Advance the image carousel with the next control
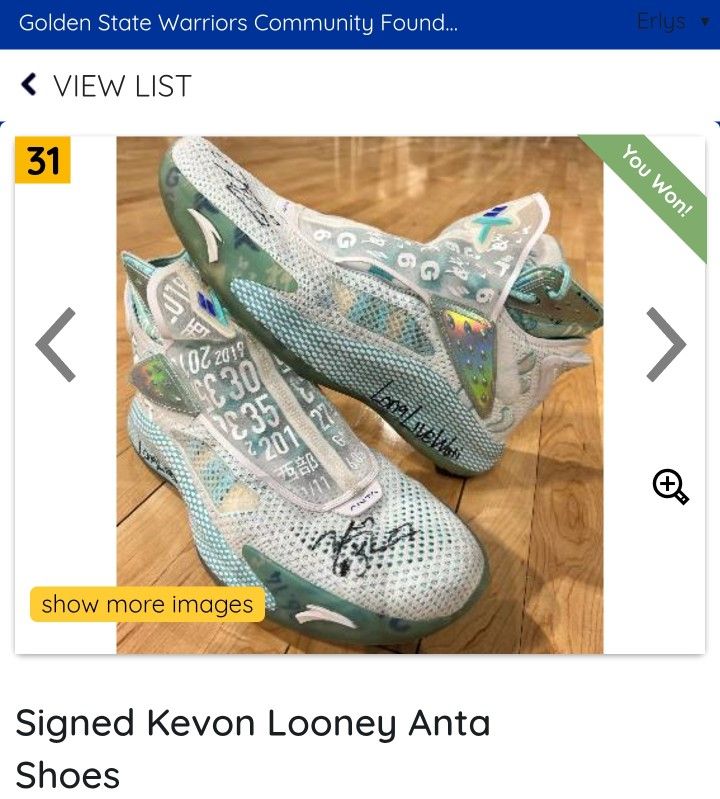The height and width of the screenshot is (799, 720). point(666,344)
